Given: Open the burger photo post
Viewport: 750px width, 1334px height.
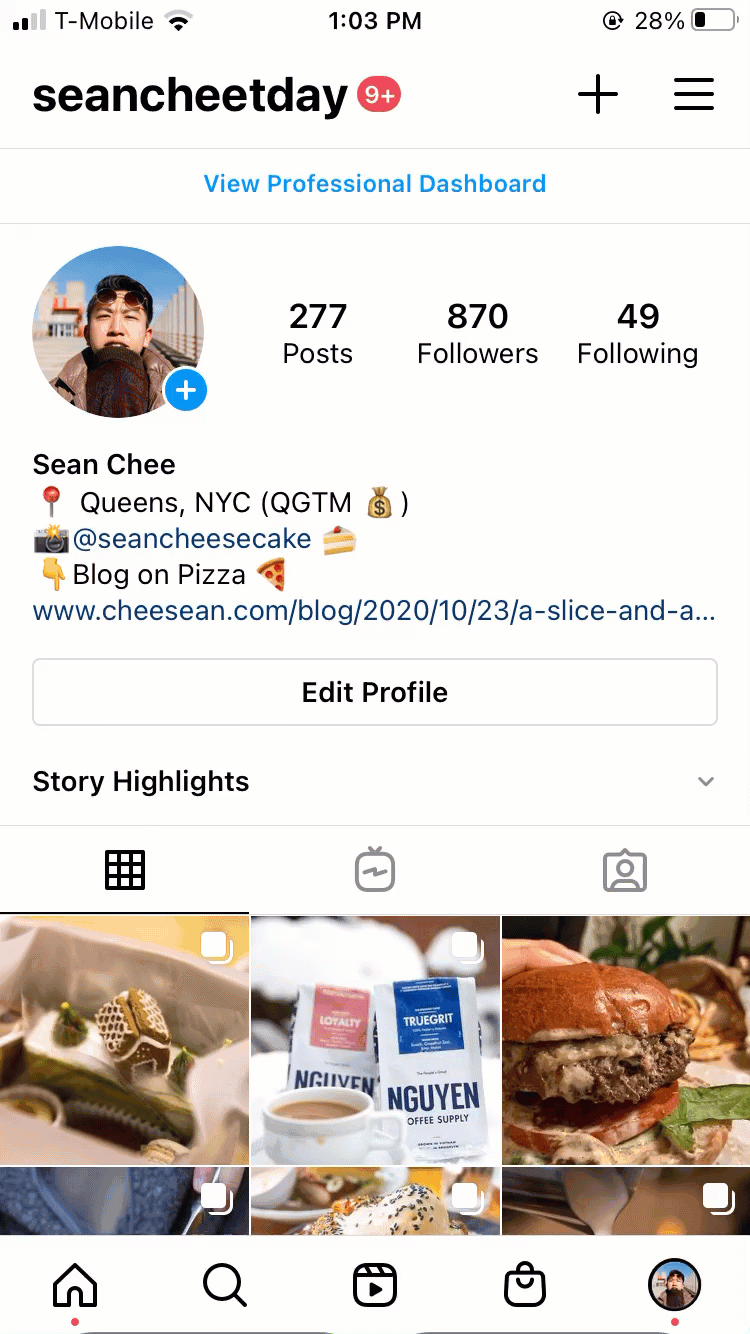Looking at the screenshot, I should click(x=626, y=1040).
